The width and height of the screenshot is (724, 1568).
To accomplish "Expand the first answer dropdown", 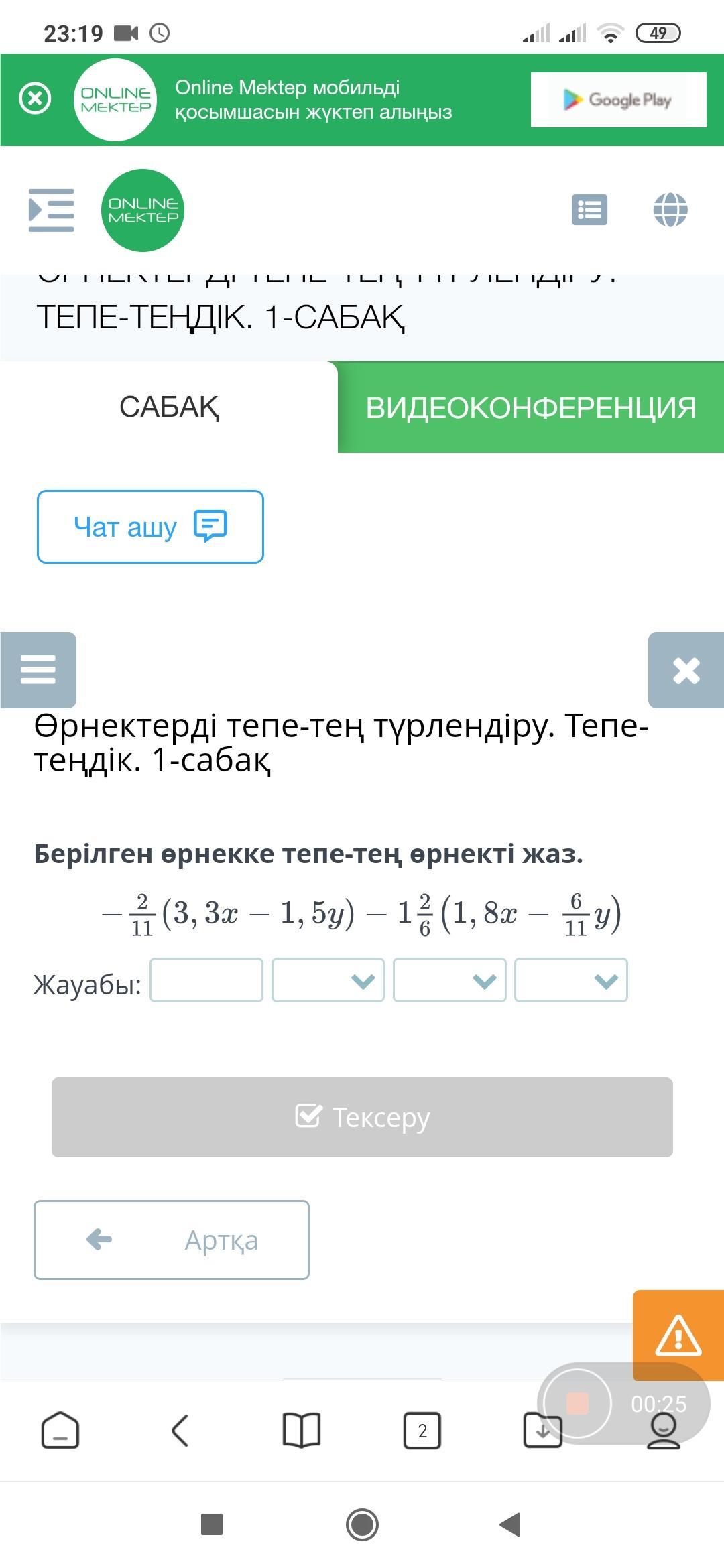I will (328, 980).
